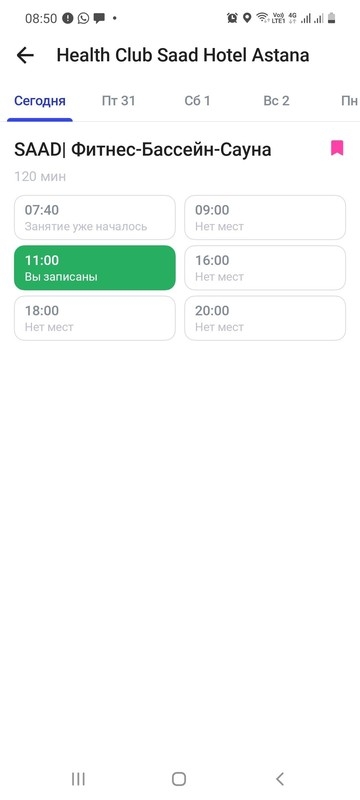Tap the 18:00 time slot
The width and height of the screenshot is (360, 800).
pos(95,318)
